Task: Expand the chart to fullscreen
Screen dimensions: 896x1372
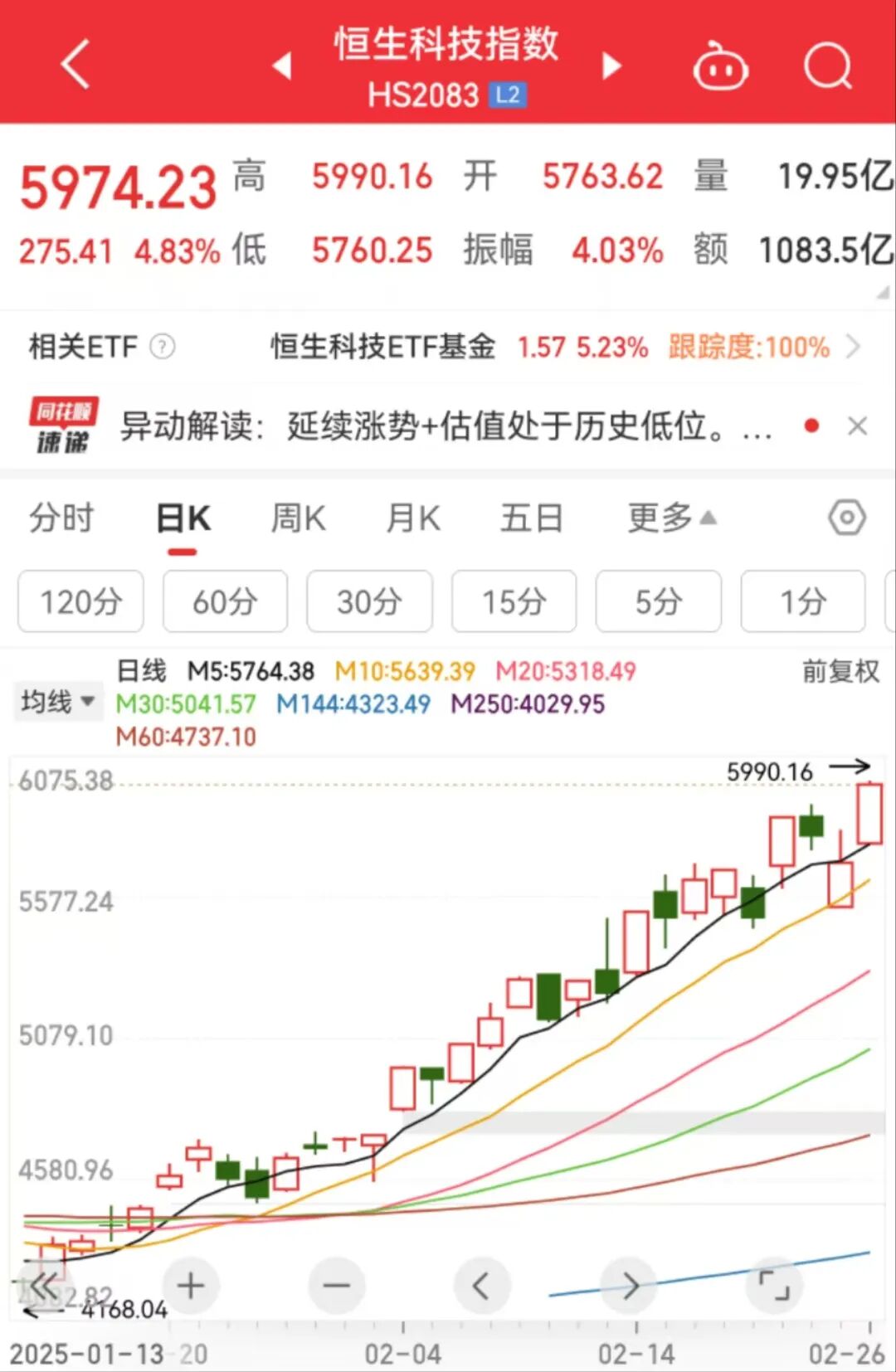Action: pos(774,1286)
